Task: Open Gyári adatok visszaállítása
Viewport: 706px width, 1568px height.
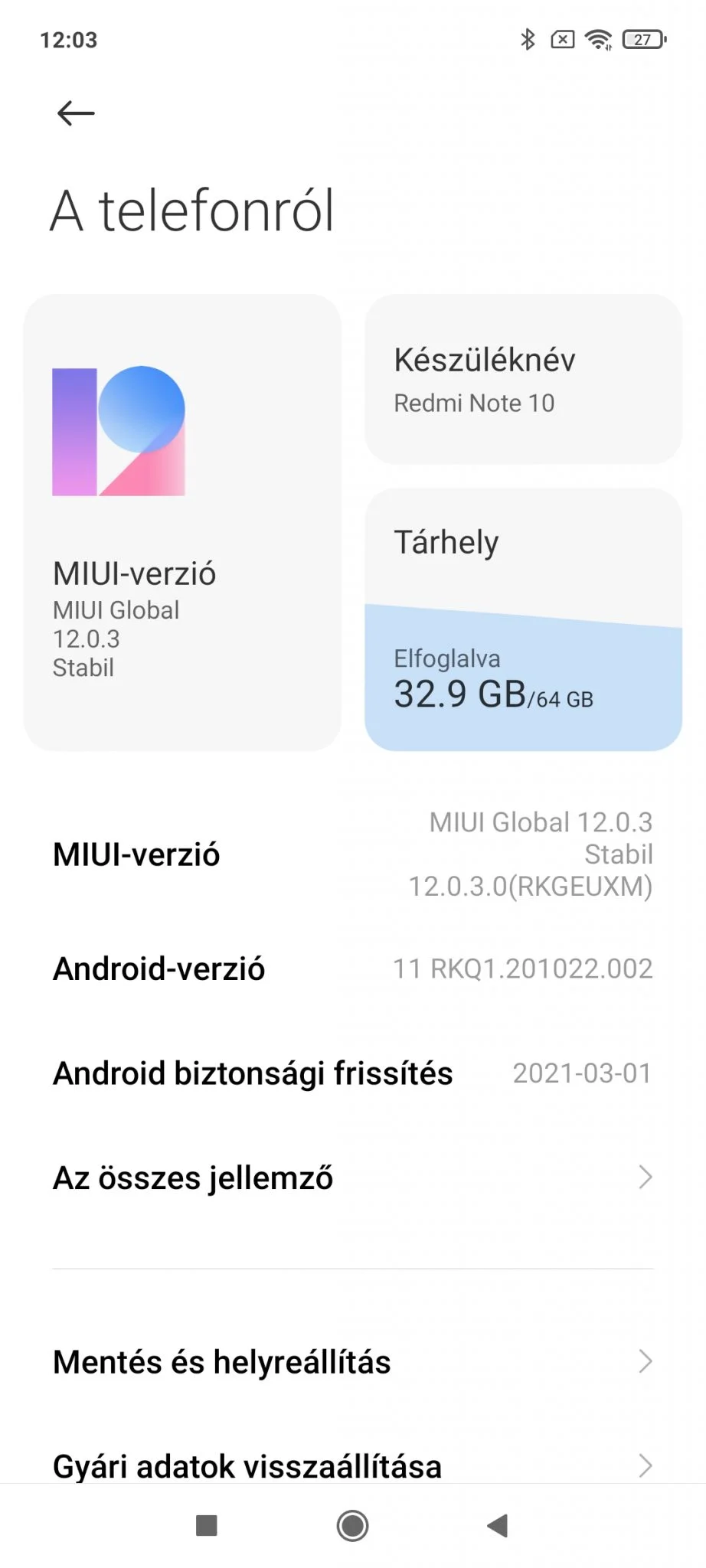Action: [352, 1465]
